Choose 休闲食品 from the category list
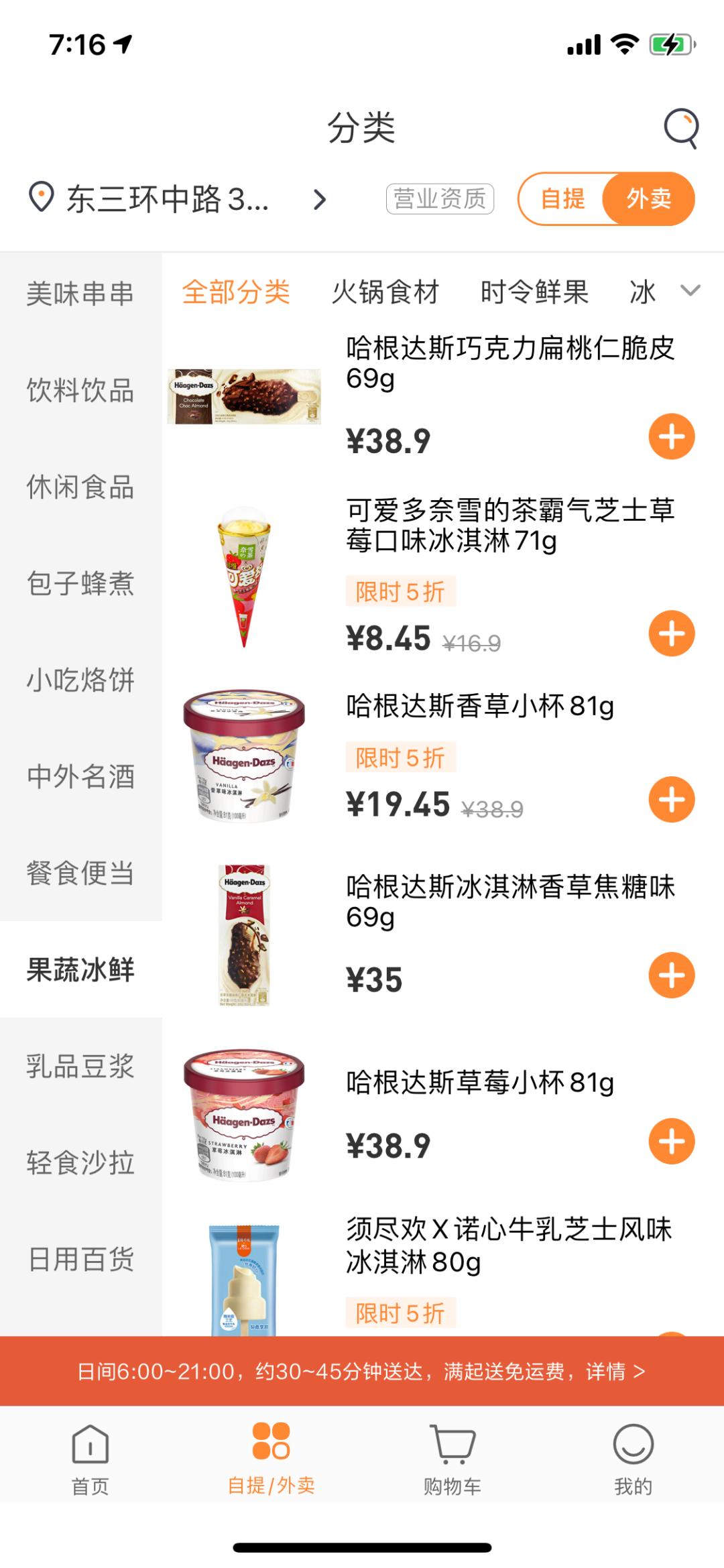The width and height of the screenshot is (724, 1568). (x=80, y=487)
